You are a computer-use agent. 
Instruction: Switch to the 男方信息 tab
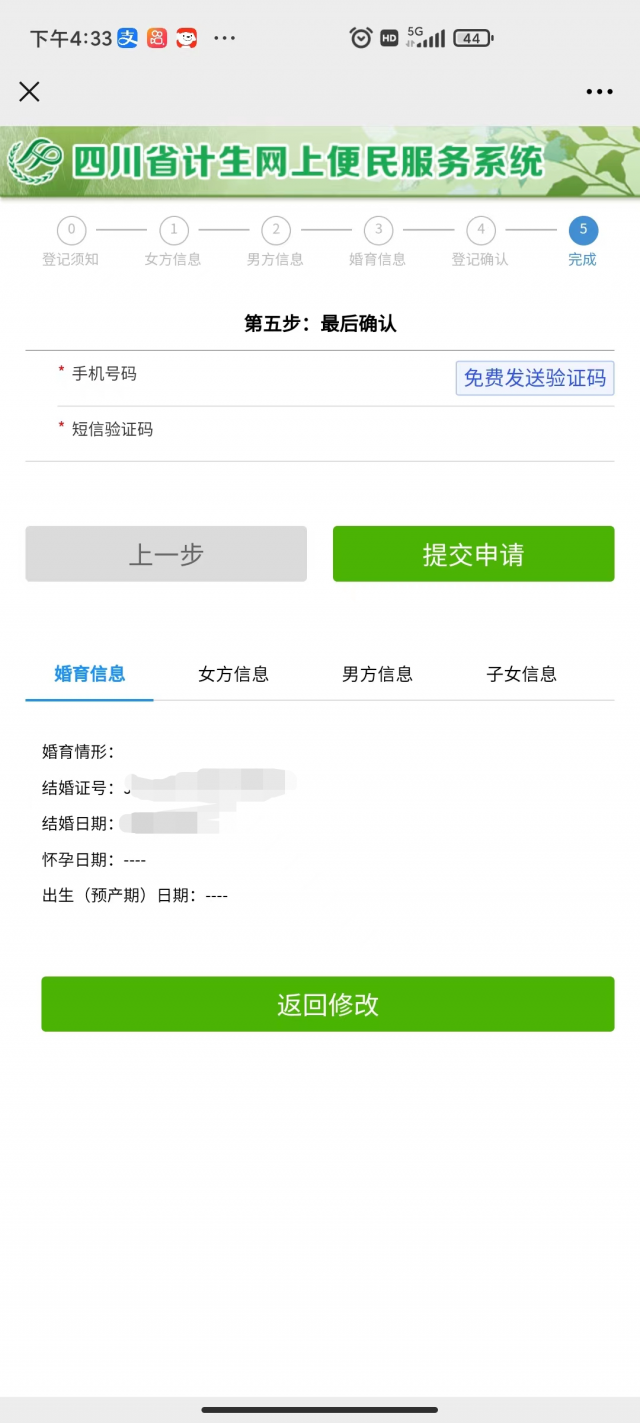click(377, 674)
